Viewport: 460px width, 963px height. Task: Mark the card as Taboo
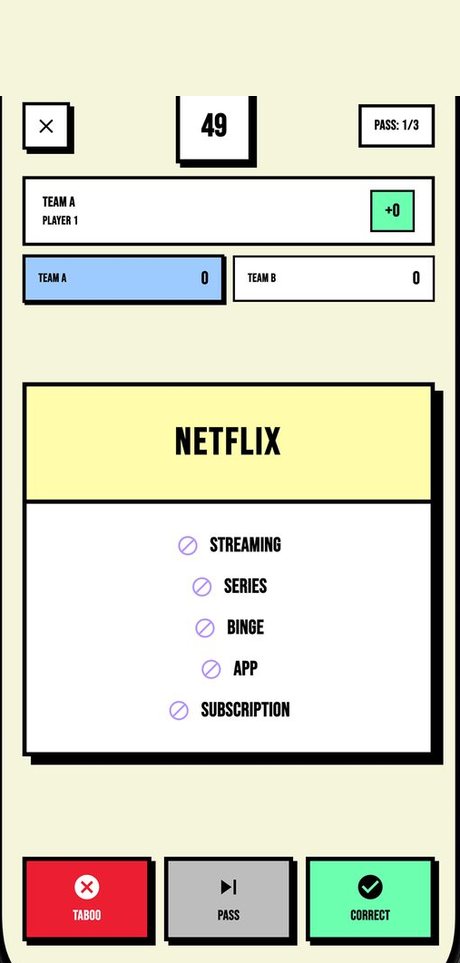[x=87, y=899]
